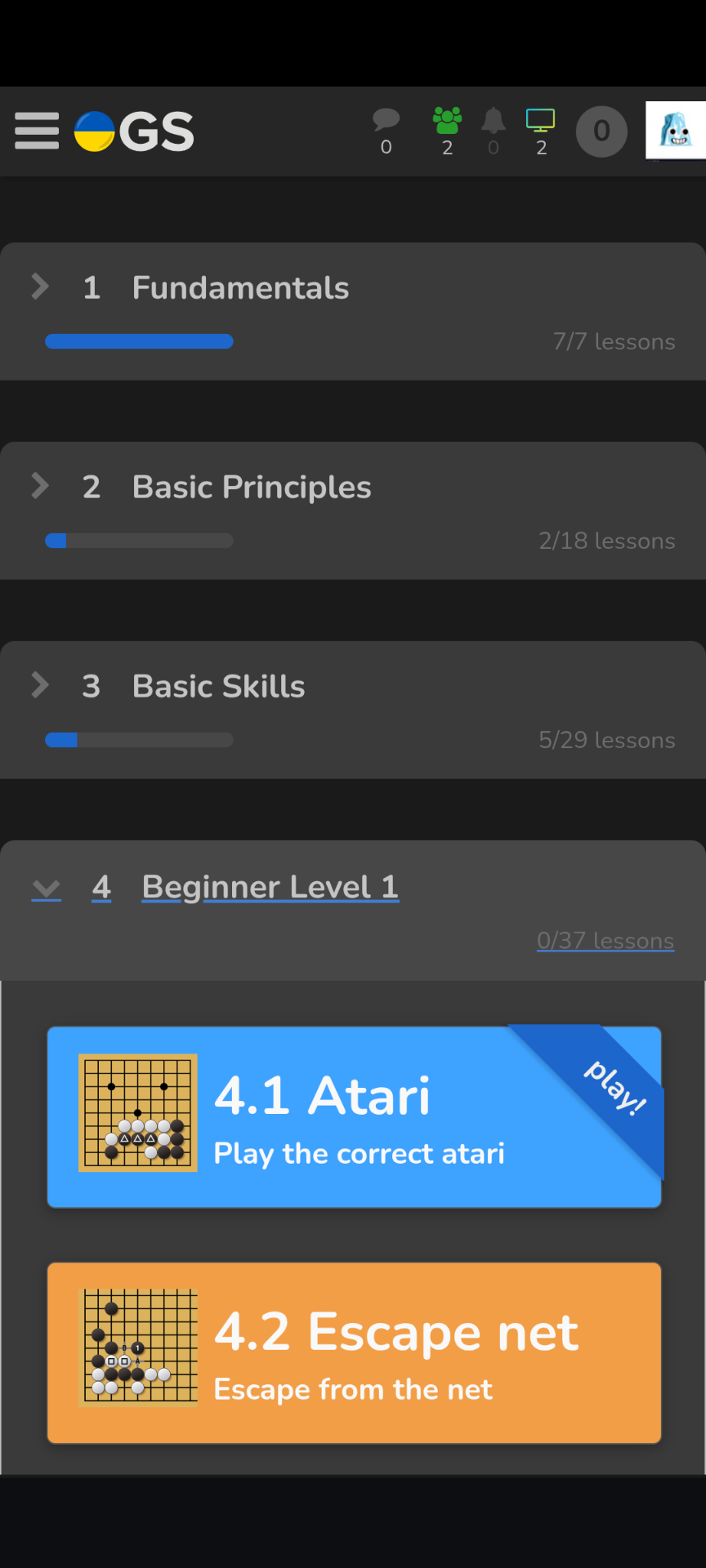Collapse the Beginner Level 1 section
Viewport: 706px width, 1568px height.
click(x=270, y=887)
